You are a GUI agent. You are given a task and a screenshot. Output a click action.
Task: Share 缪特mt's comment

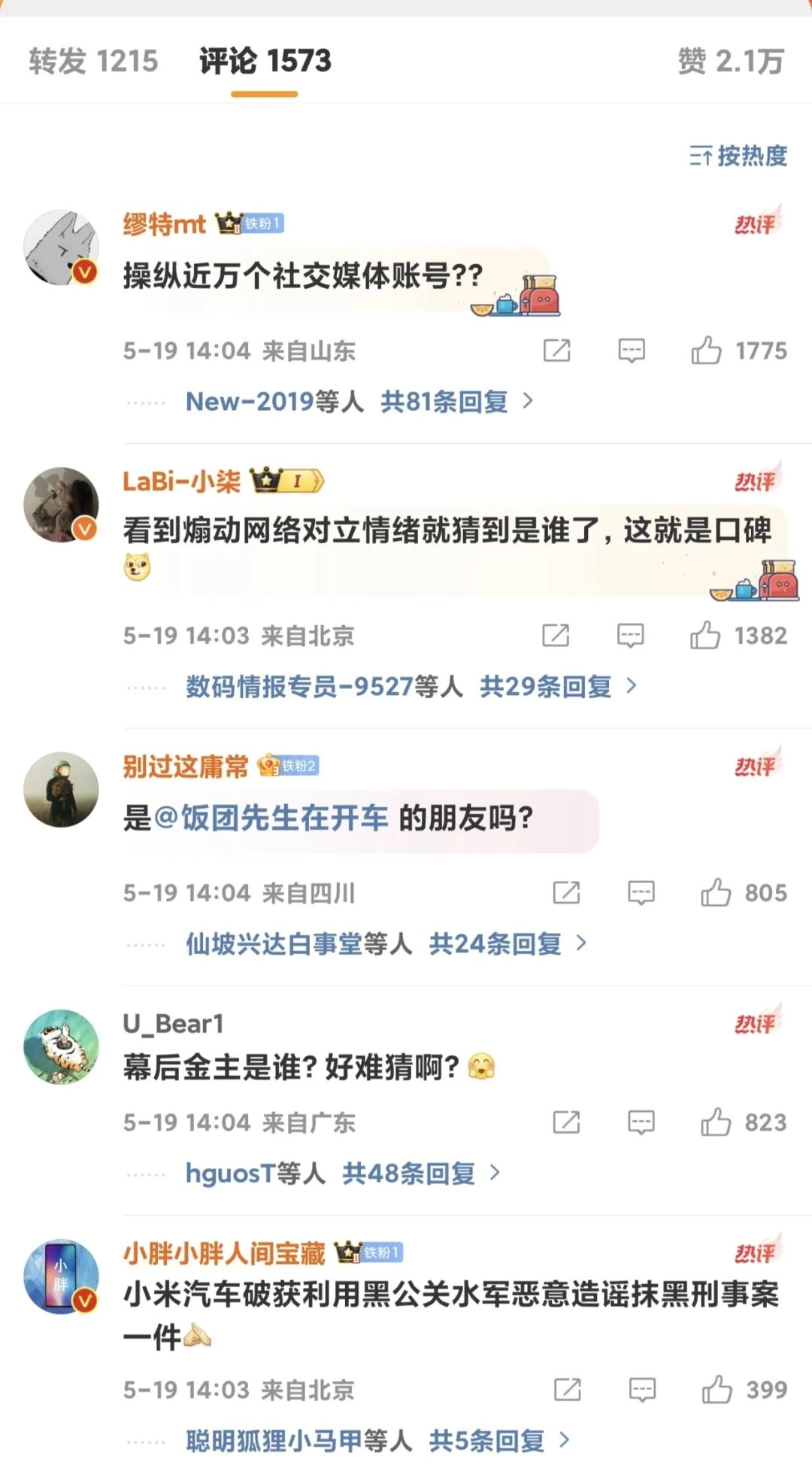[x=557, y=351]
